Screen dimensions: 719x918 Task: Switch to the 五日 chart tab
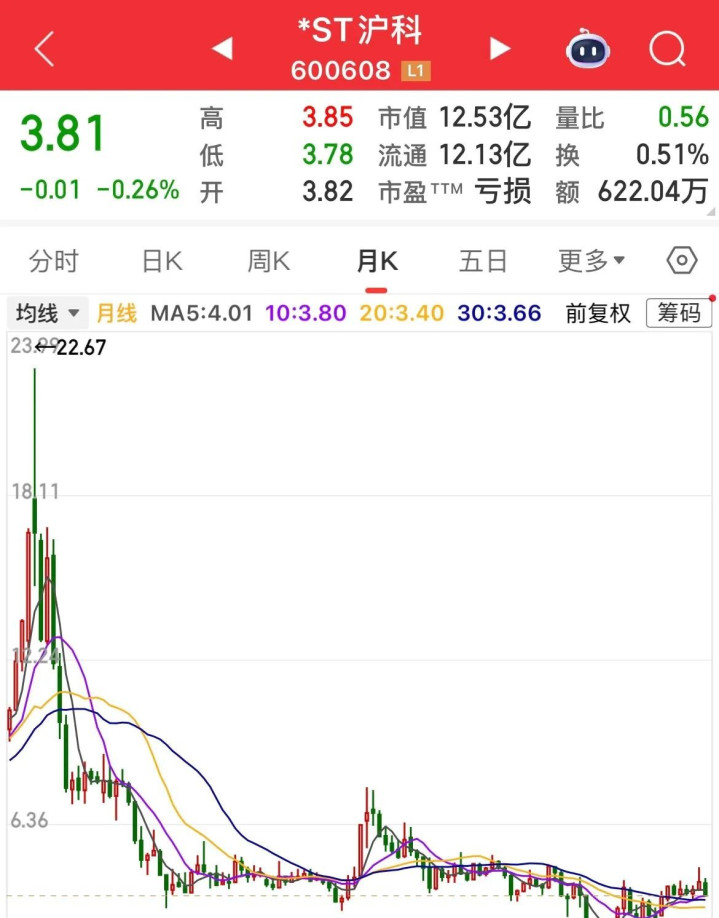coord(483,262)
